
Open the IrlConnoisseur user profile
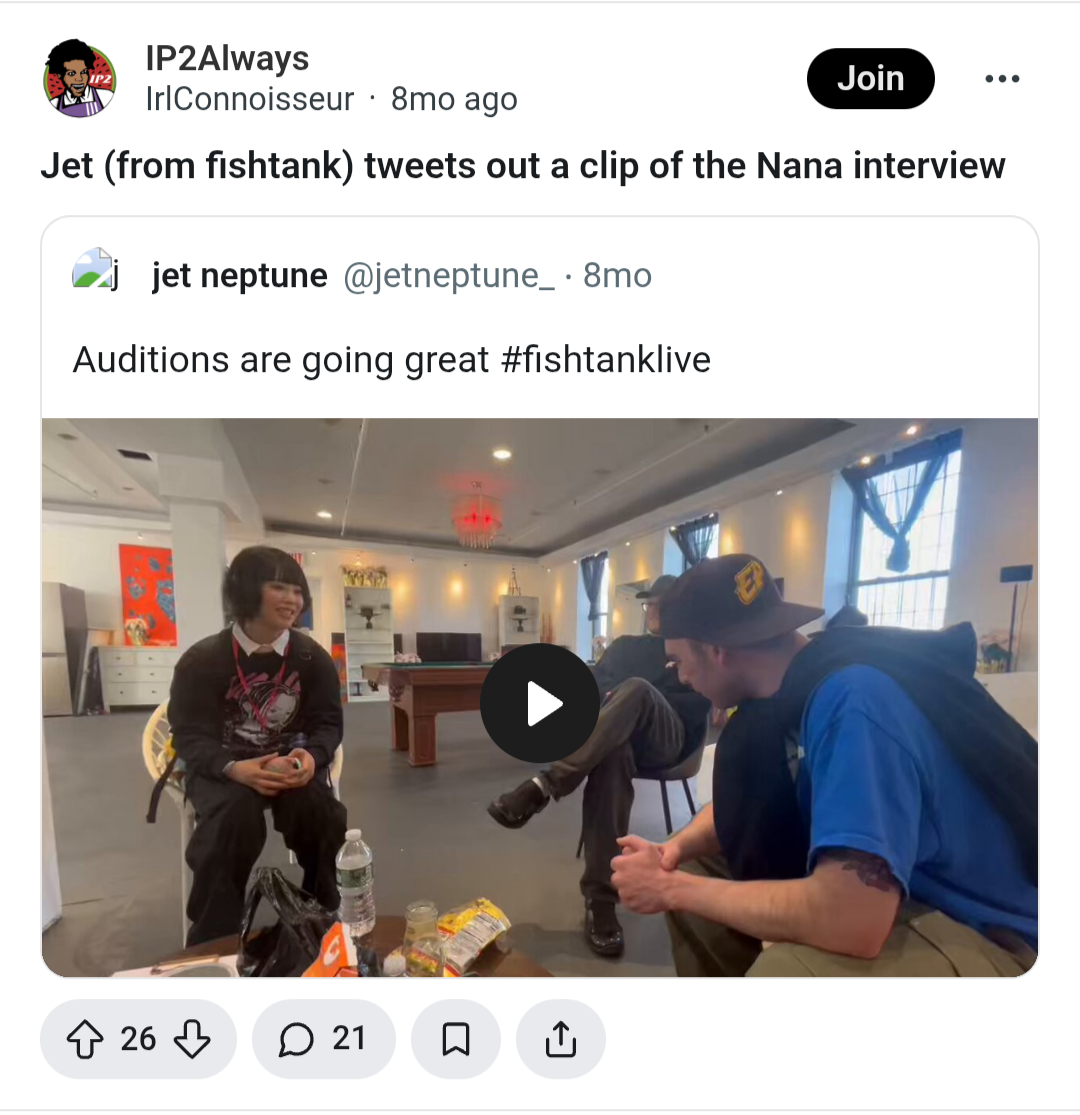tap(250, 99)
